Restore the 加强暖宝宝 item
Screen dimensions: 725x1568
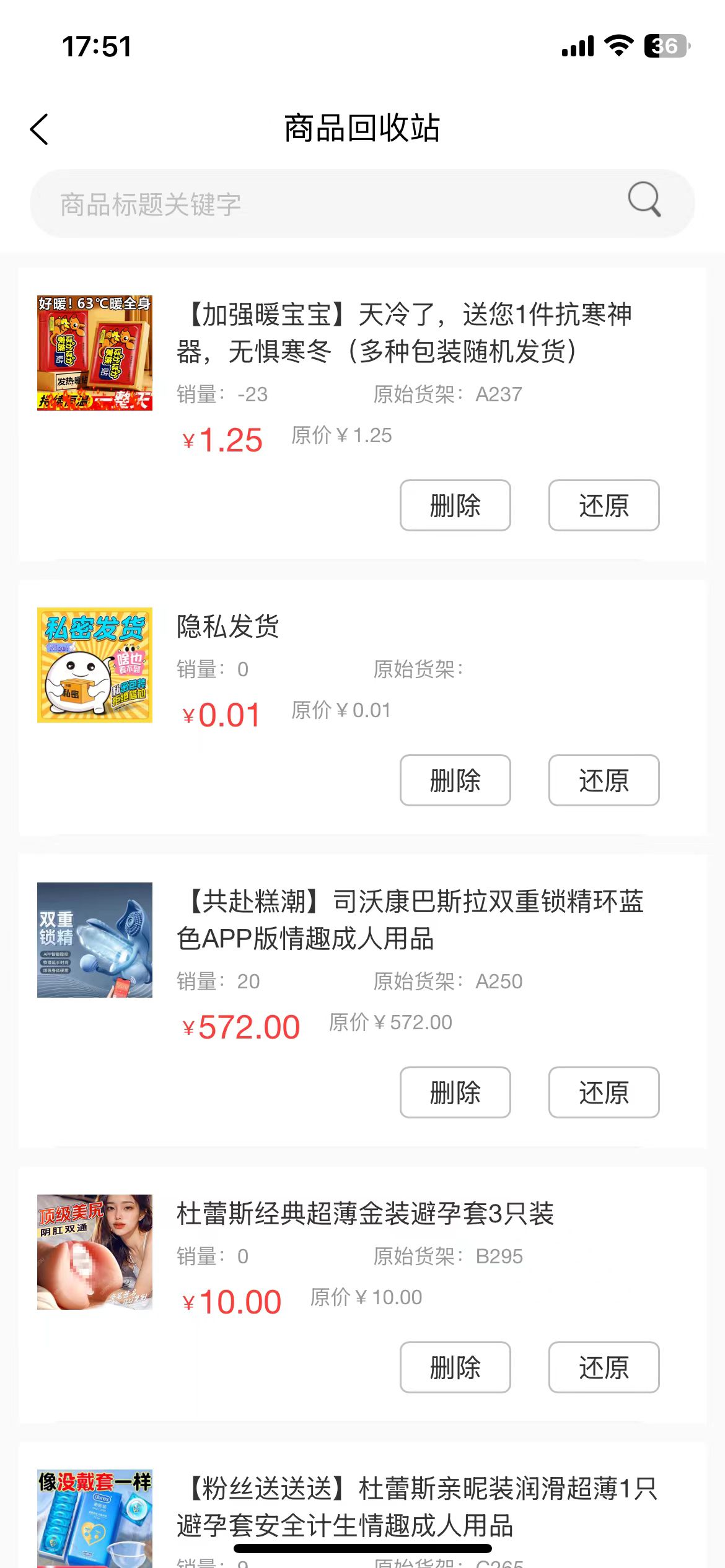(604, 505)
